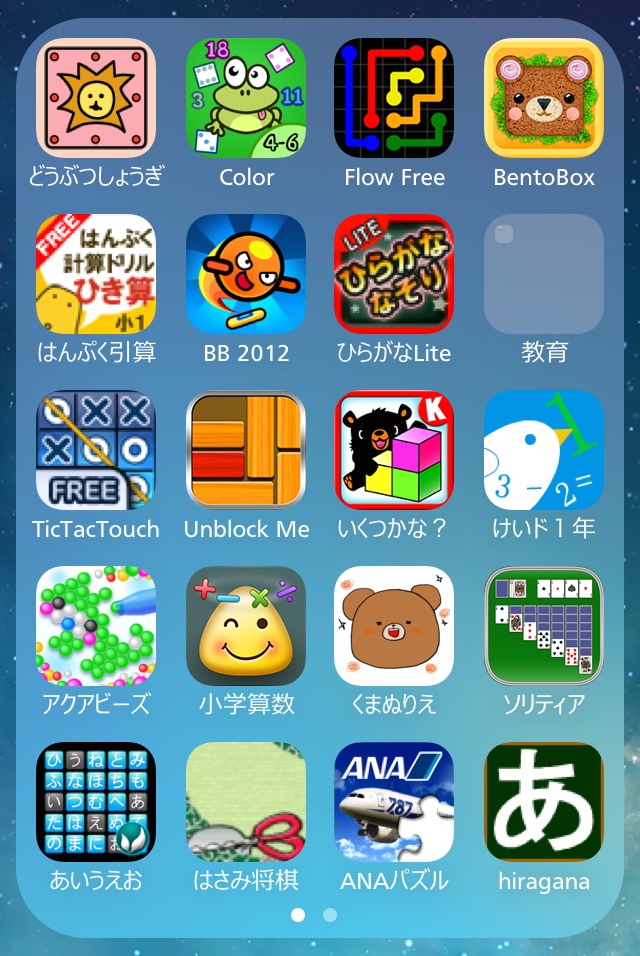
Task: Open Unblock Me puzzle
Action: click(x=246, y=450)
